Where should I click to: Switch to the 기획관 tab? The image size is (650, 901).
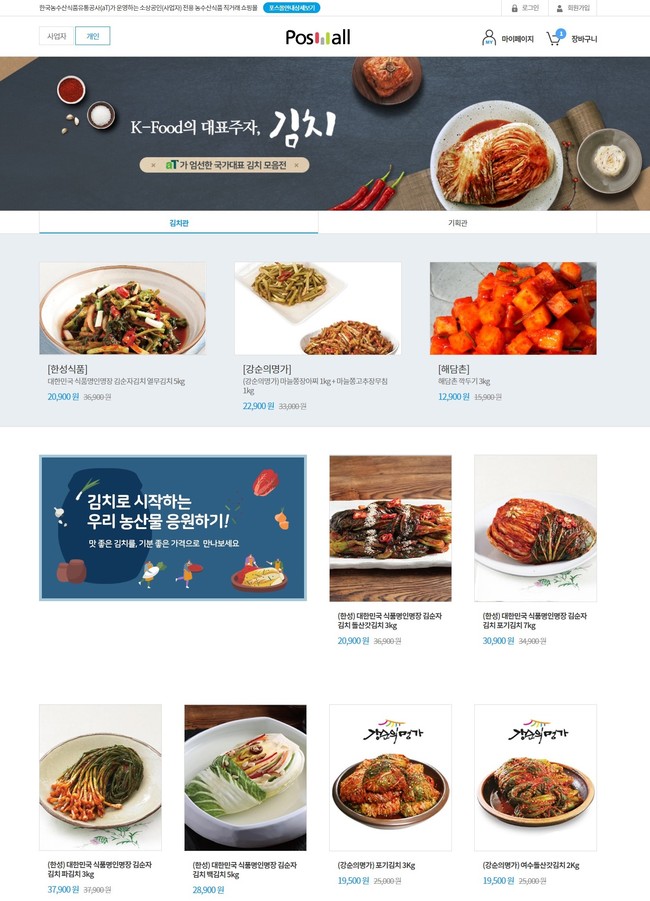[x=457, y=222]
